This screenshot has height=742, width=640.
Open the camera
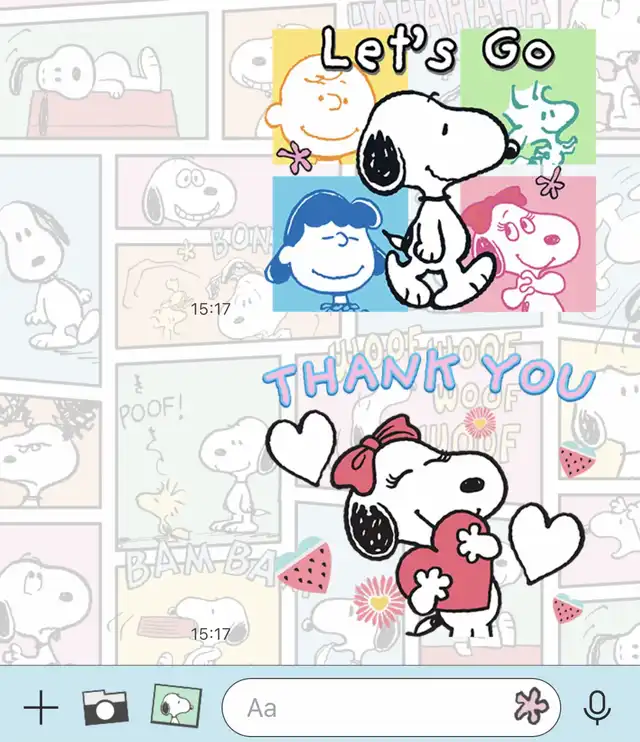pos(103,708)
